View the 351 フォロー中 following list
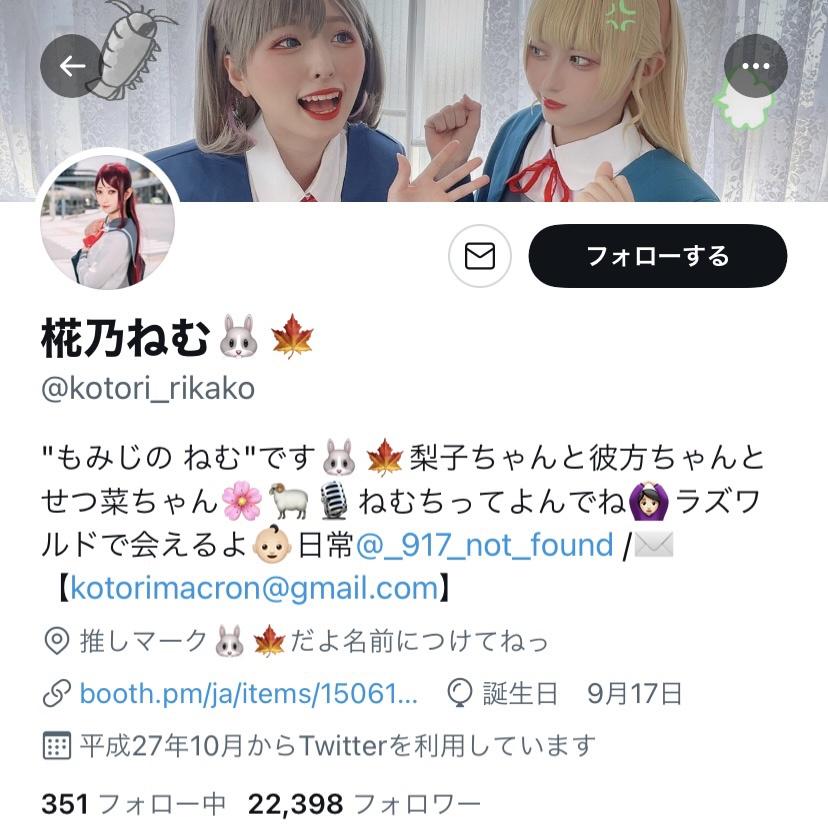Screen dimensions: 828x839 point(133,803)
